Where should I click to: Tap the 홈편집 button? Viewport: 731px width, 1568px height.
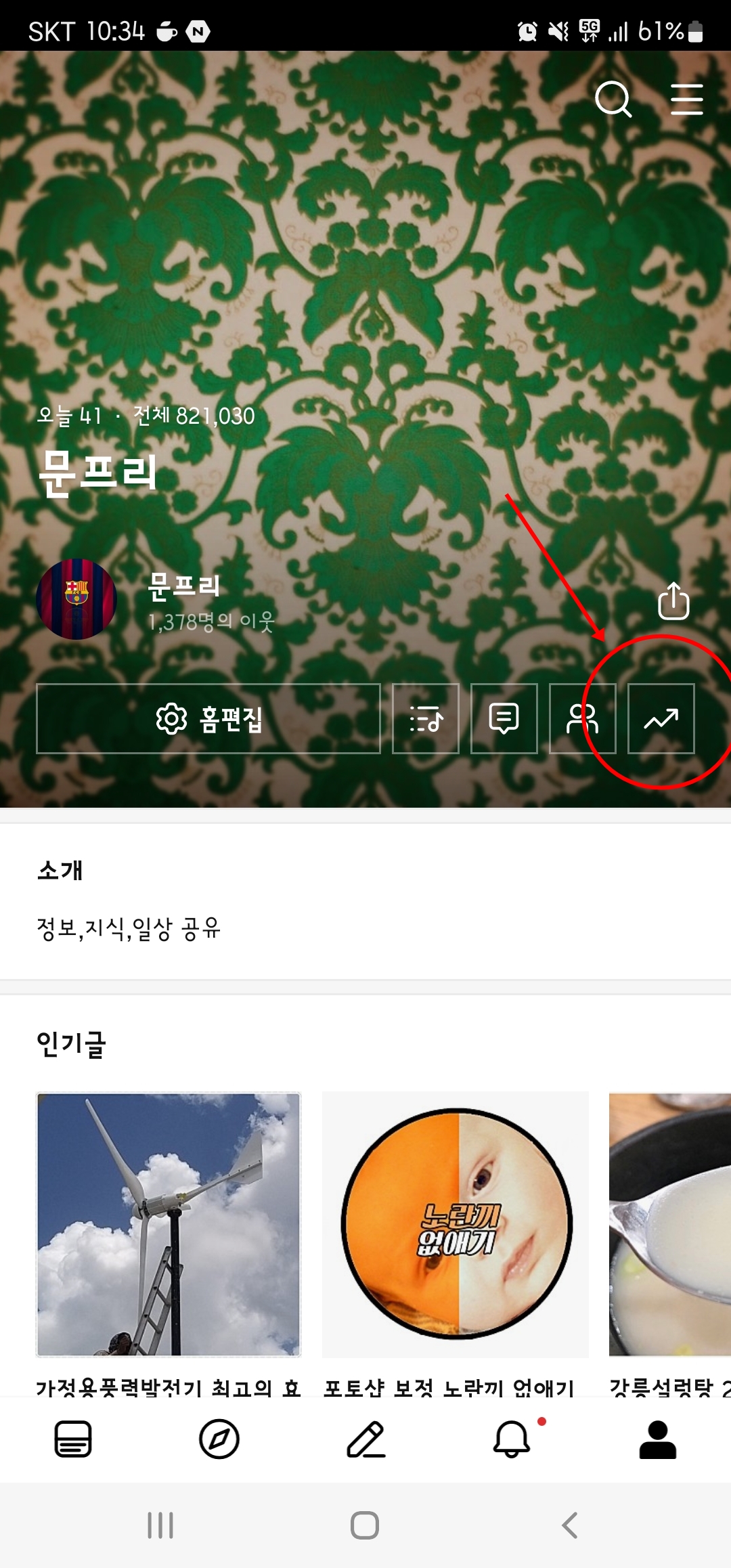pos(208,718)
